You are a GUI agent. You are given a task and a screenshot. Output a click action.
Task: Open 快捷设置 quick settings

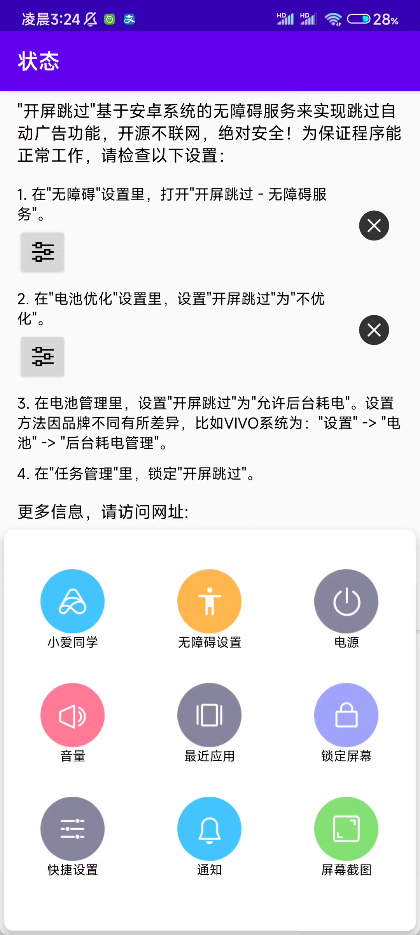click(72, 836)
